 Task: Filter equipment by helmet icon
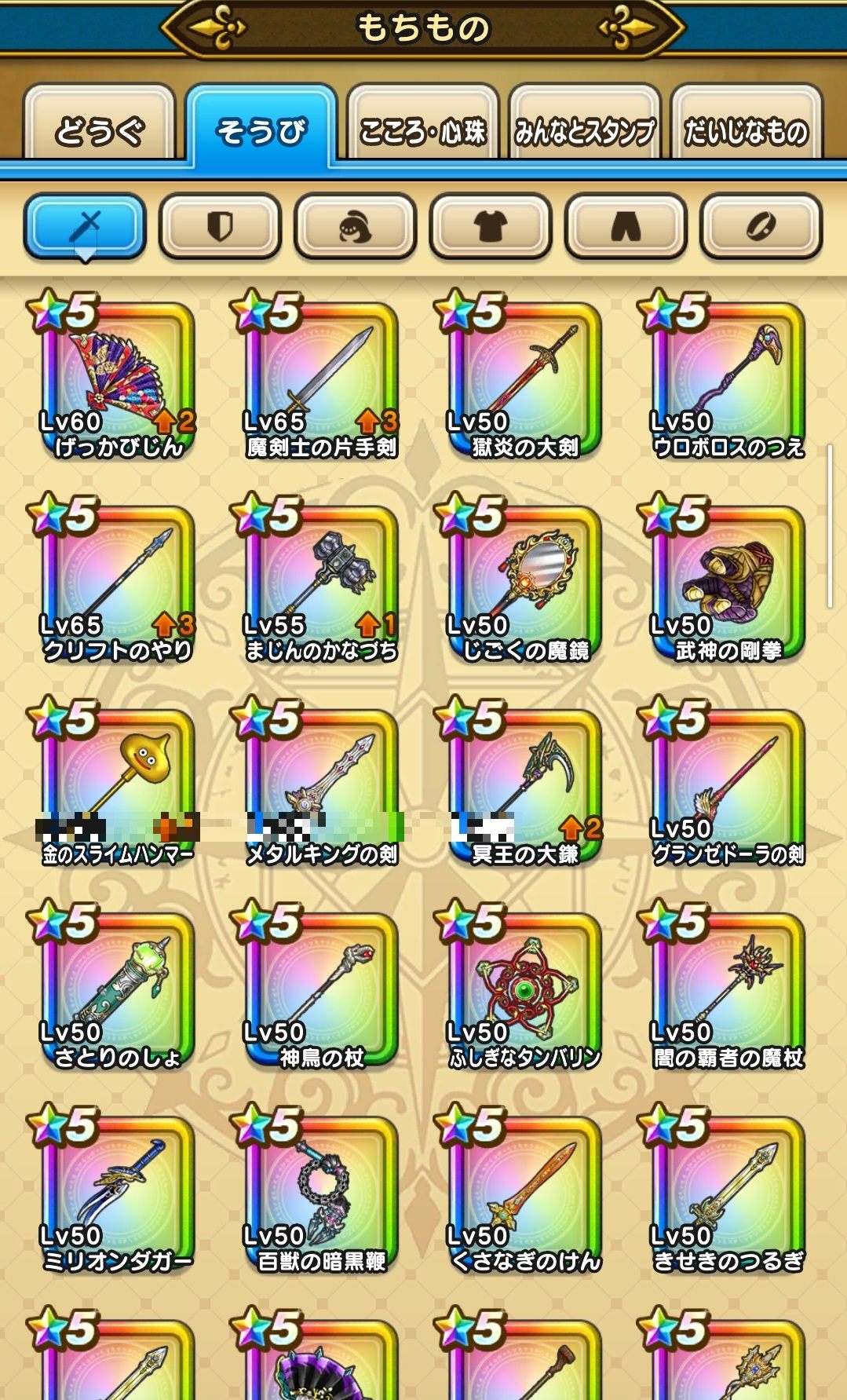tap(355, 227)
